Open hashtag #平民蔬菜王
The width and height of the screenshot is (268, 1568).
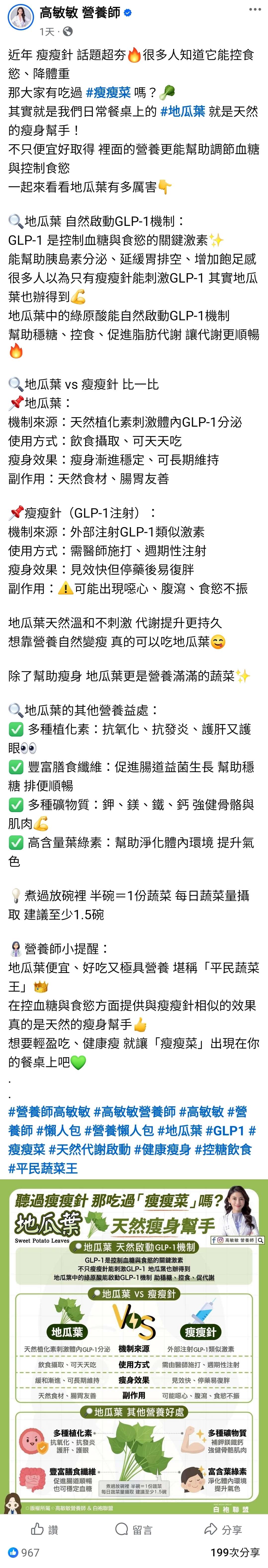(x=43, y=1168)
